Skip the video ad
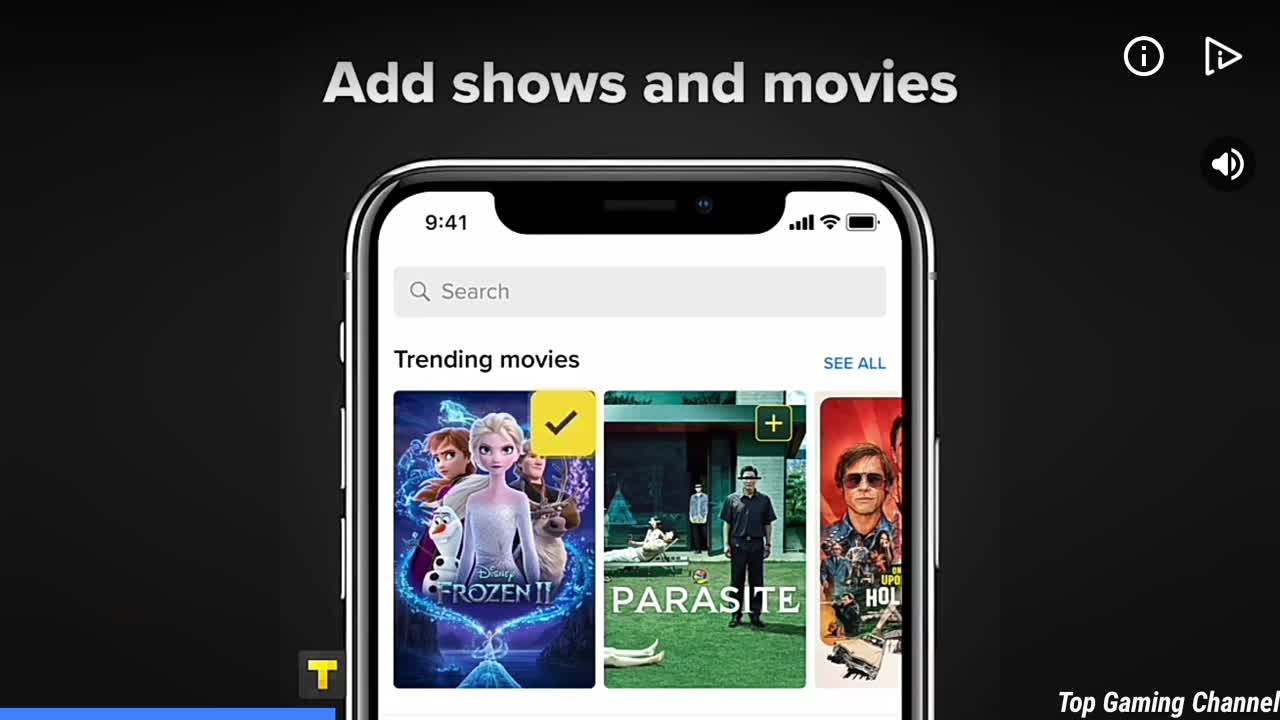The height and width of the screenshot is (720, 1280). point(1222,57)
